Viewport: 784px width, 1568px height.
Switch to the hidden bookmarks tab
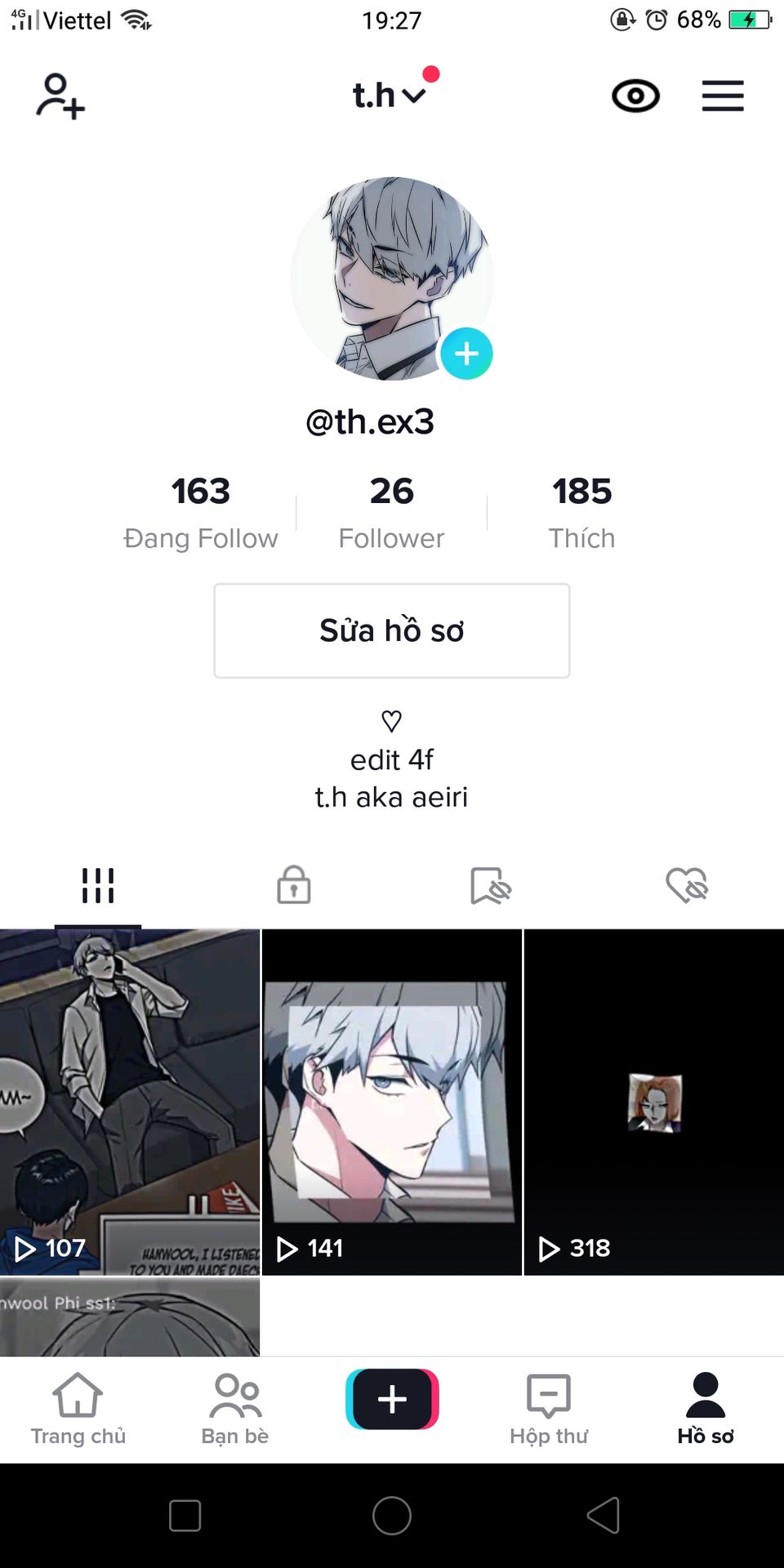490,885
